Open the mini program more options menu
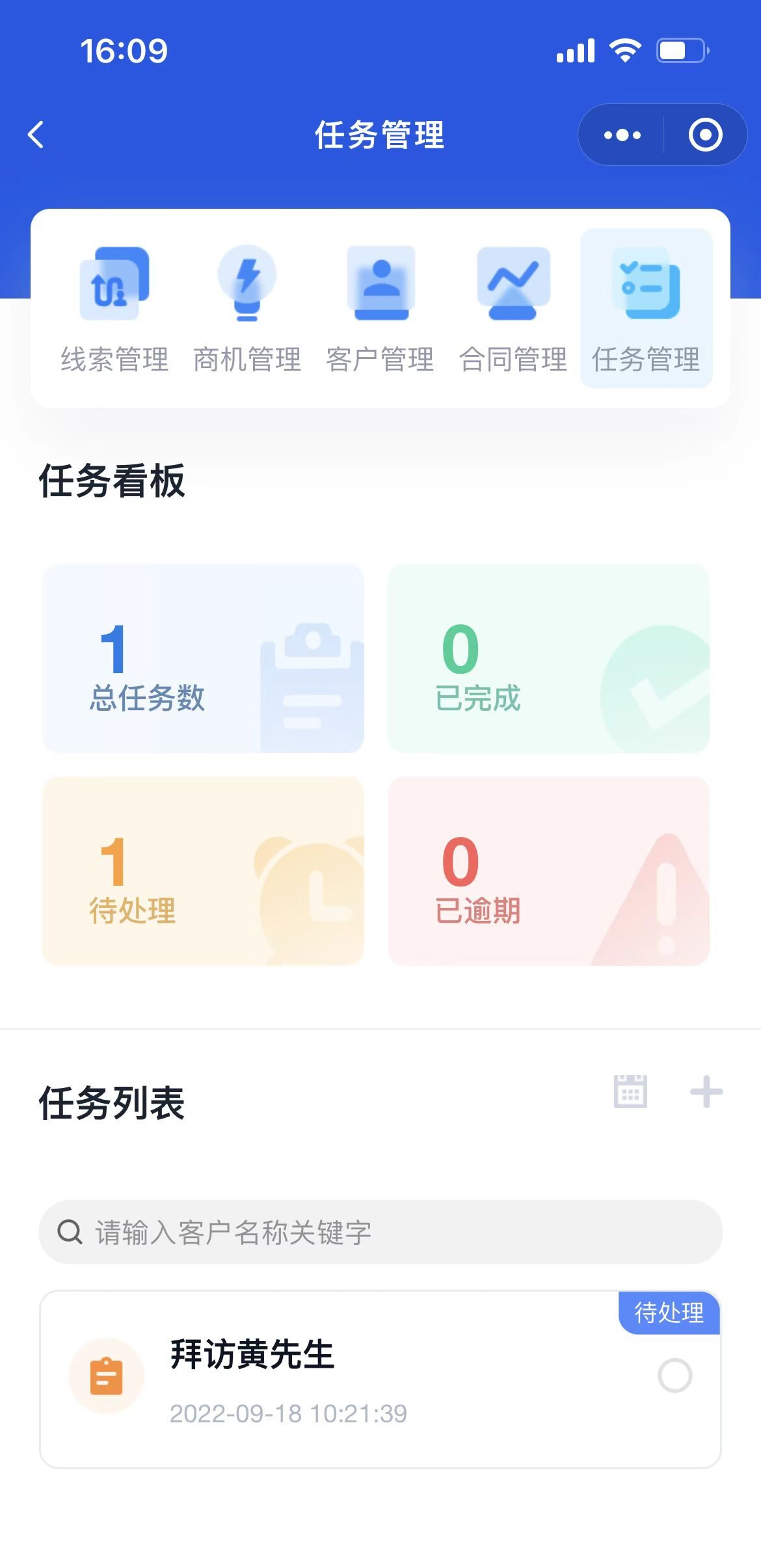The image size is (761, 1568). (622, 135)
